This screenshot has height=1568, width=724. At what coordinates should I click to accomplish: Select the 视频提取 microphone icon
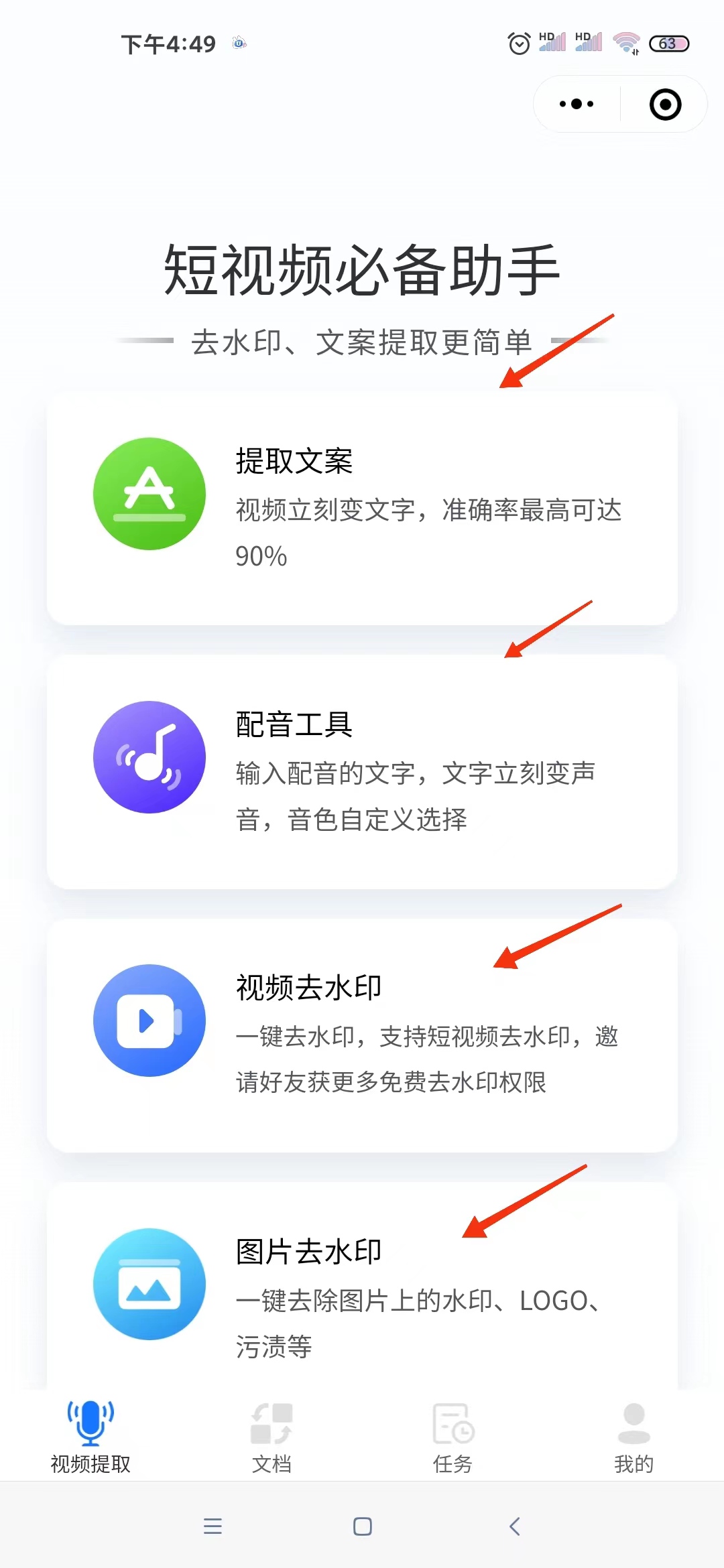coord(90,1422)
